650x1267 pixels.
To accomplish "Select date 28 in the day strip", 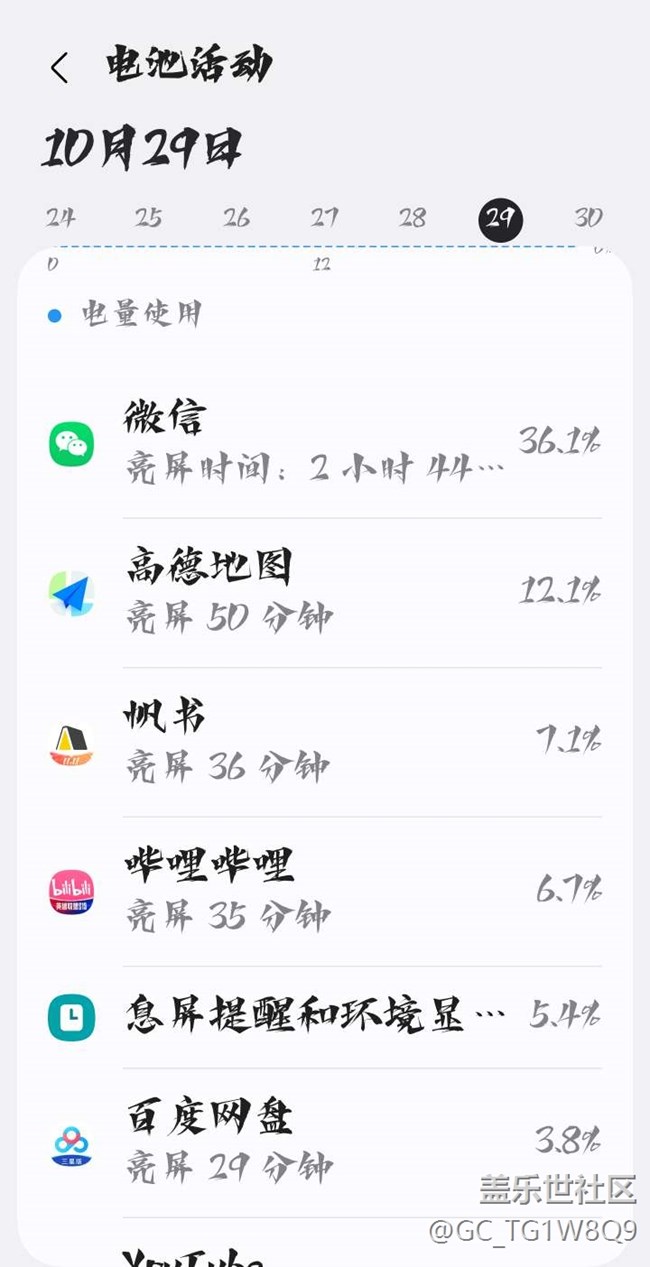I will click(412, 217).
